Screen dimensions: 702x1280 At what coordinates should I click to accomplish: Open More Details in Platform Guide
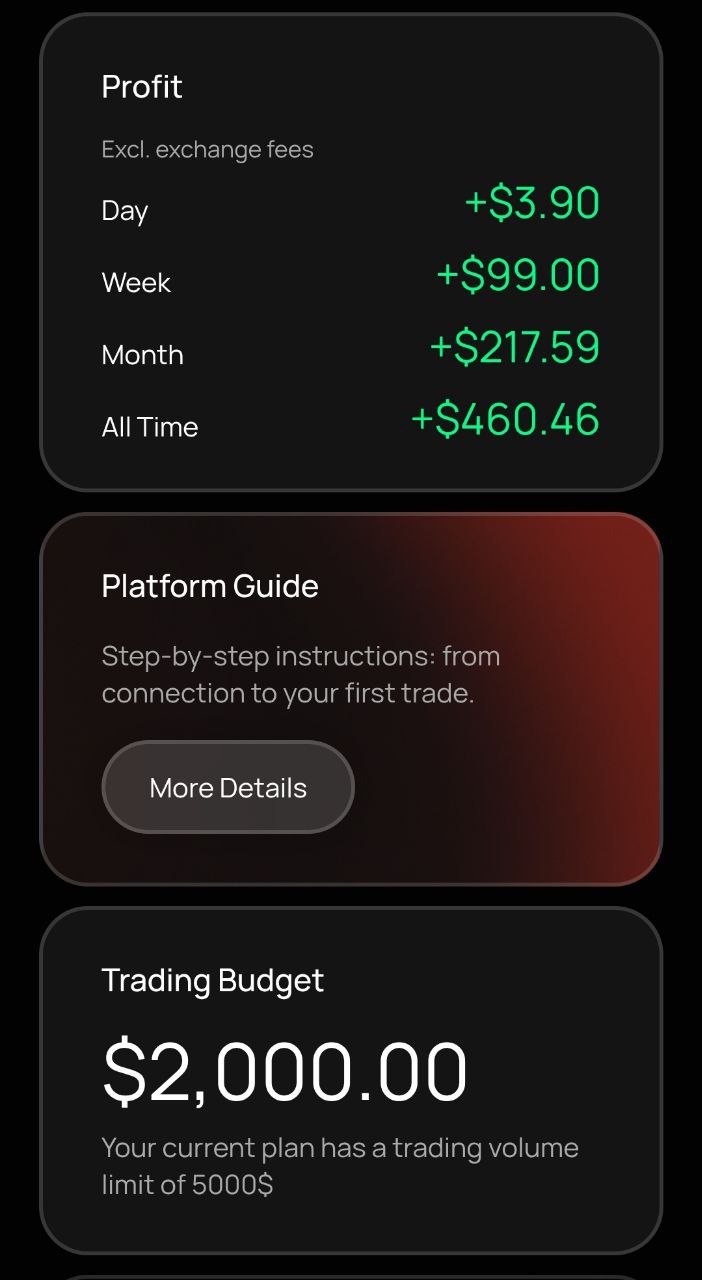pyautogui.click(x=228, y=788)
